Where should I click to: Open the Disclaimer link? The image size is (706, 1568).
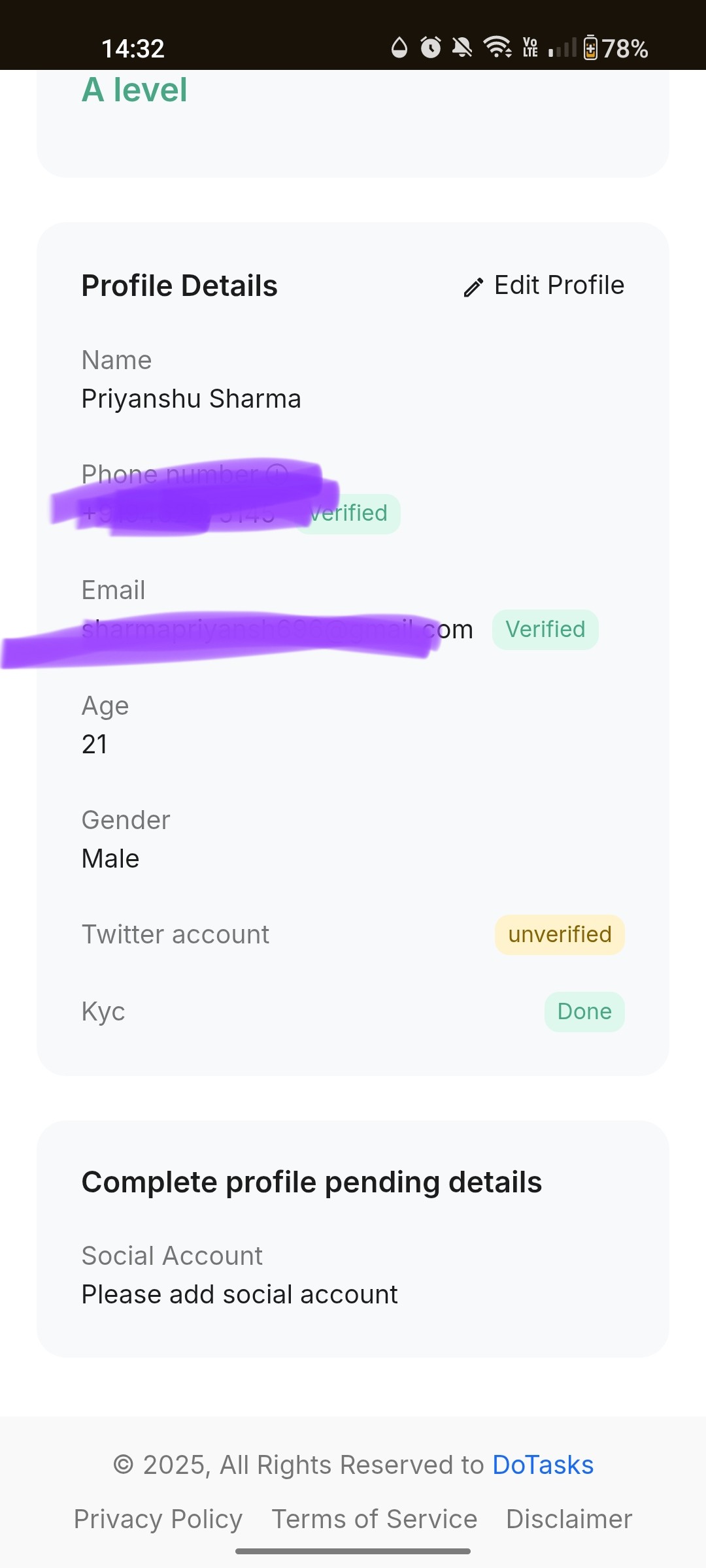click(x=569, y=1519)
